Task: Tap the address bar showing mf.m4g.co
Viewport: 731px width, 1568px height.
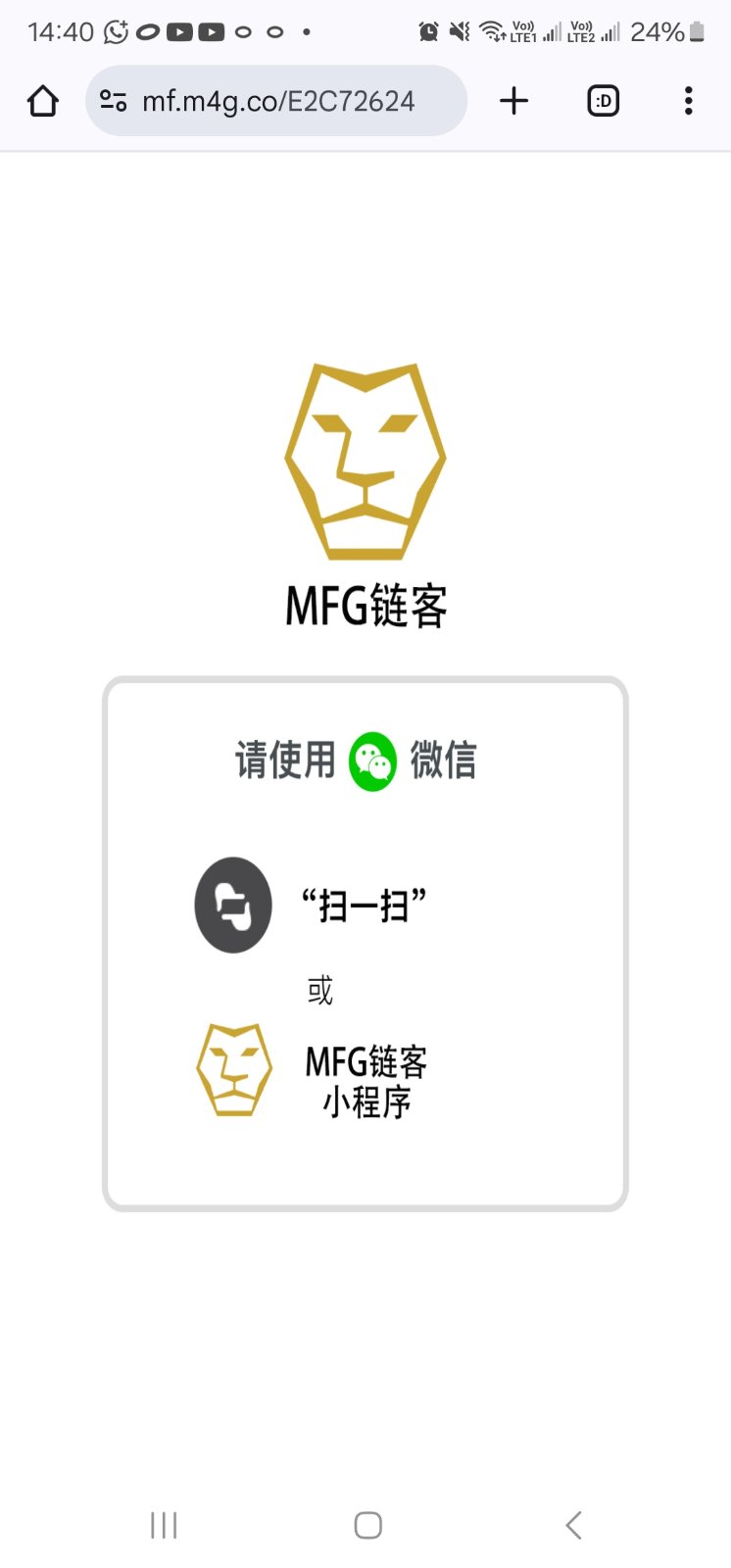Action: click(276, 101)
